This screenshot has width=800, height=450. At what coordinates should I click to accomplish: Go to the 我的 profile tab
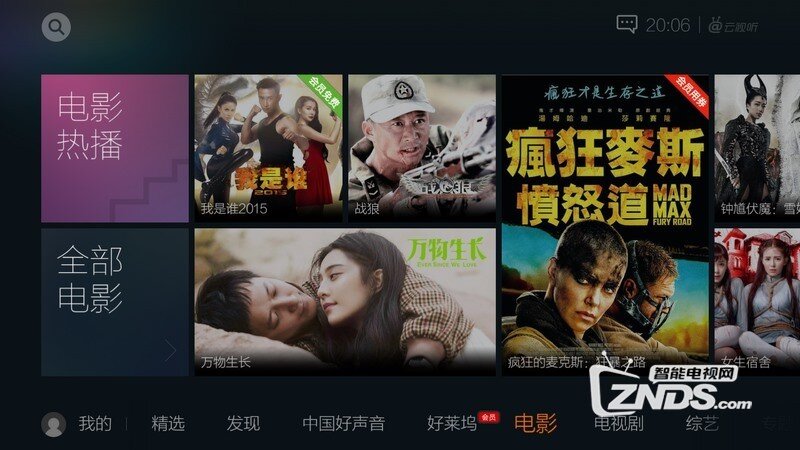(78, 423)
